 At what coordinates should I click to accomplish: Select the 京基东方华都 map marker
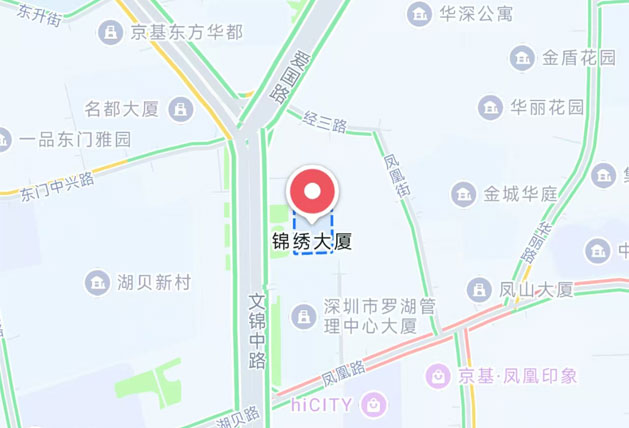pos(110,32)
